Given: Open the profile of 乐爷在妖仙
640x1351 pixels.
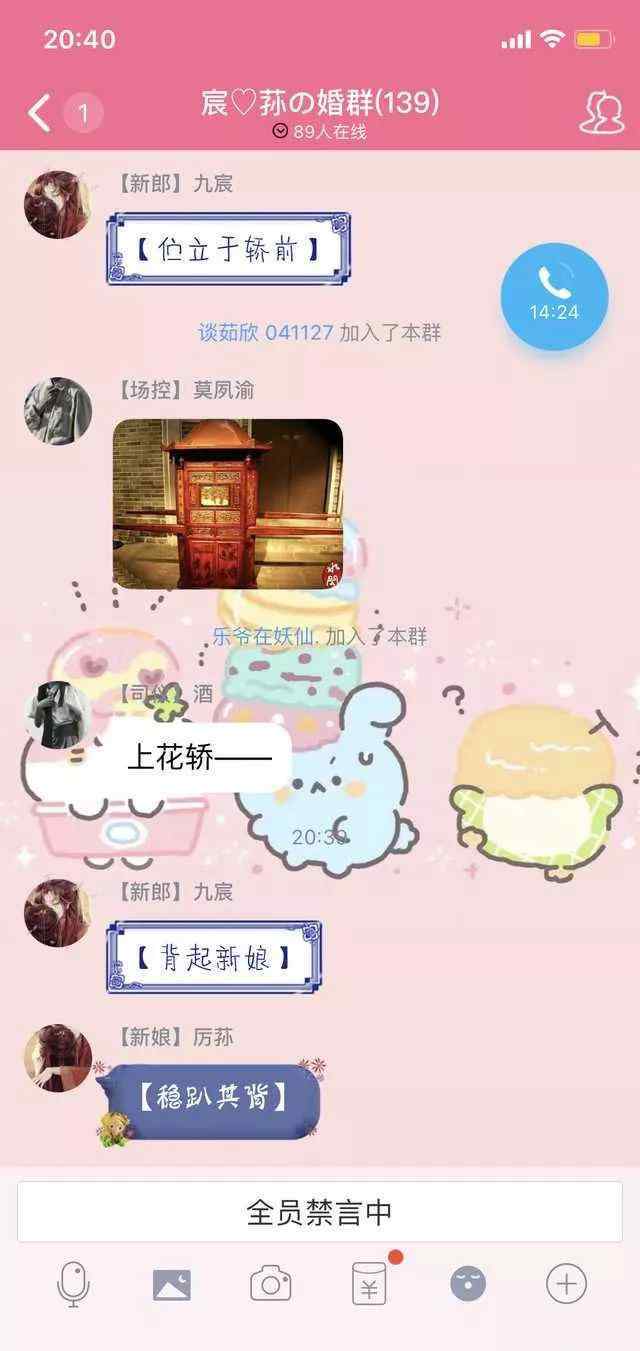Looking at the screenshot, I should (264, 636).
